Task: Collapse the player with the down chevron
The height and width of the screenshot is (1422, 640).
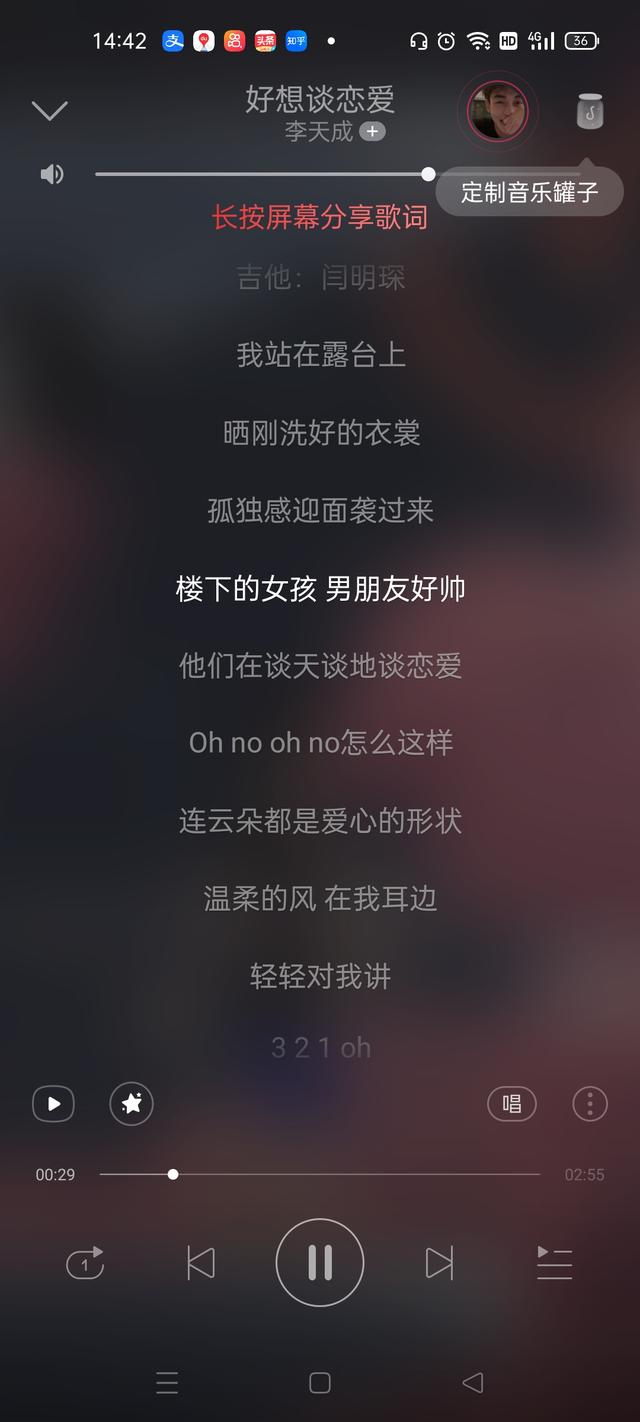Action: click(49, 110)
